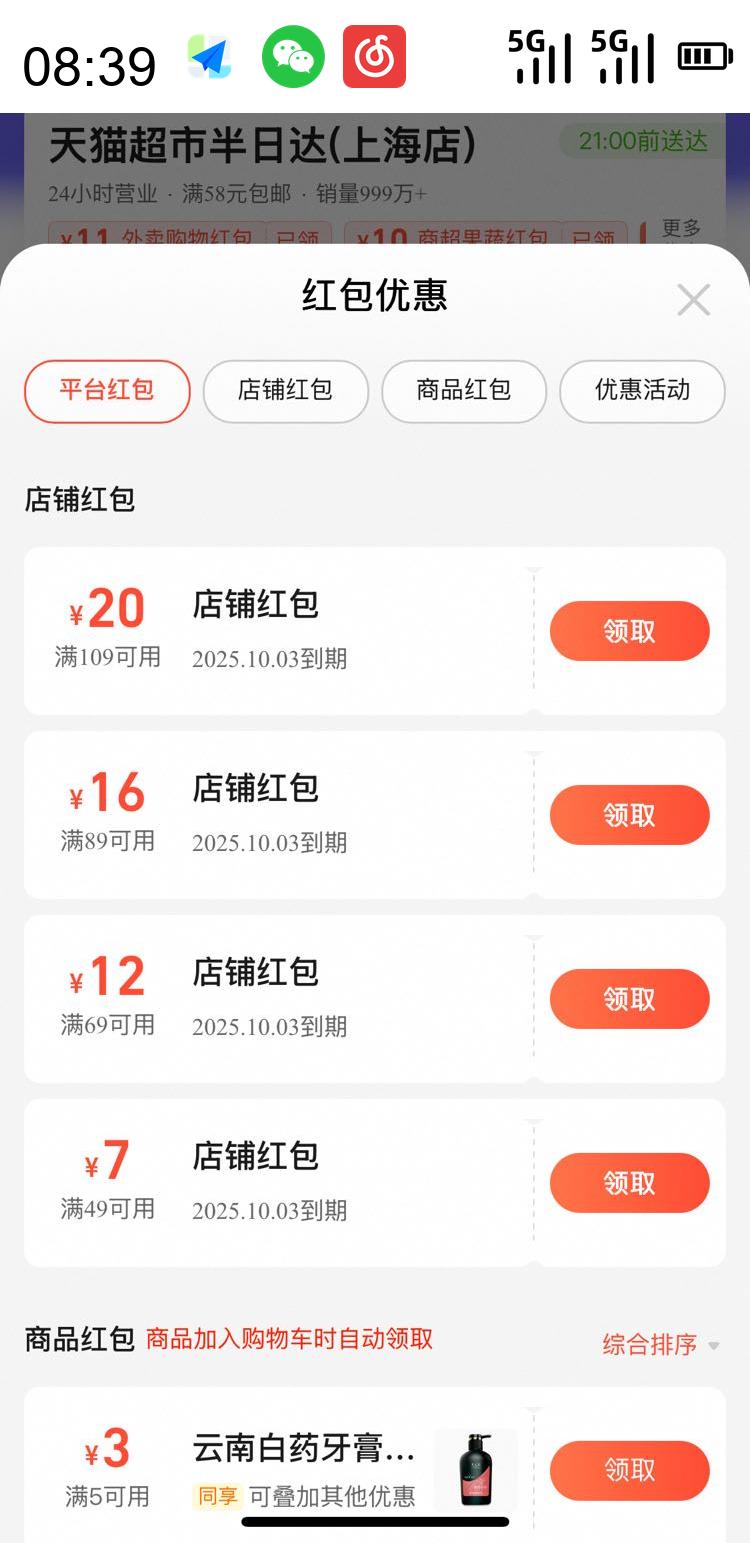Close the 红包优惠 popup
The height and width of the screenshot is (1543, 750).
point(693,299)
